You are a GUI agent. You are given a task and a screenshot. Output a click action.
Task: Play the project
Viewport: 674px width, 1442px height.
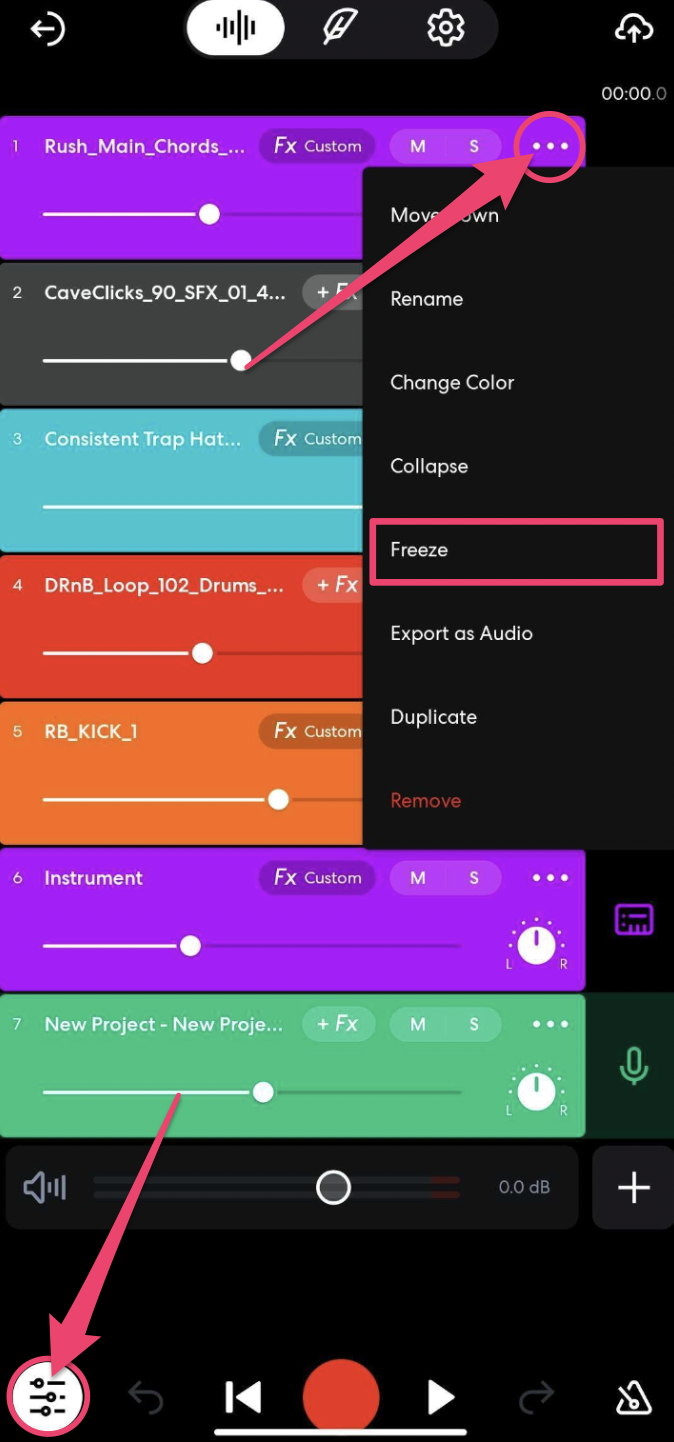tap(440, 1397)
